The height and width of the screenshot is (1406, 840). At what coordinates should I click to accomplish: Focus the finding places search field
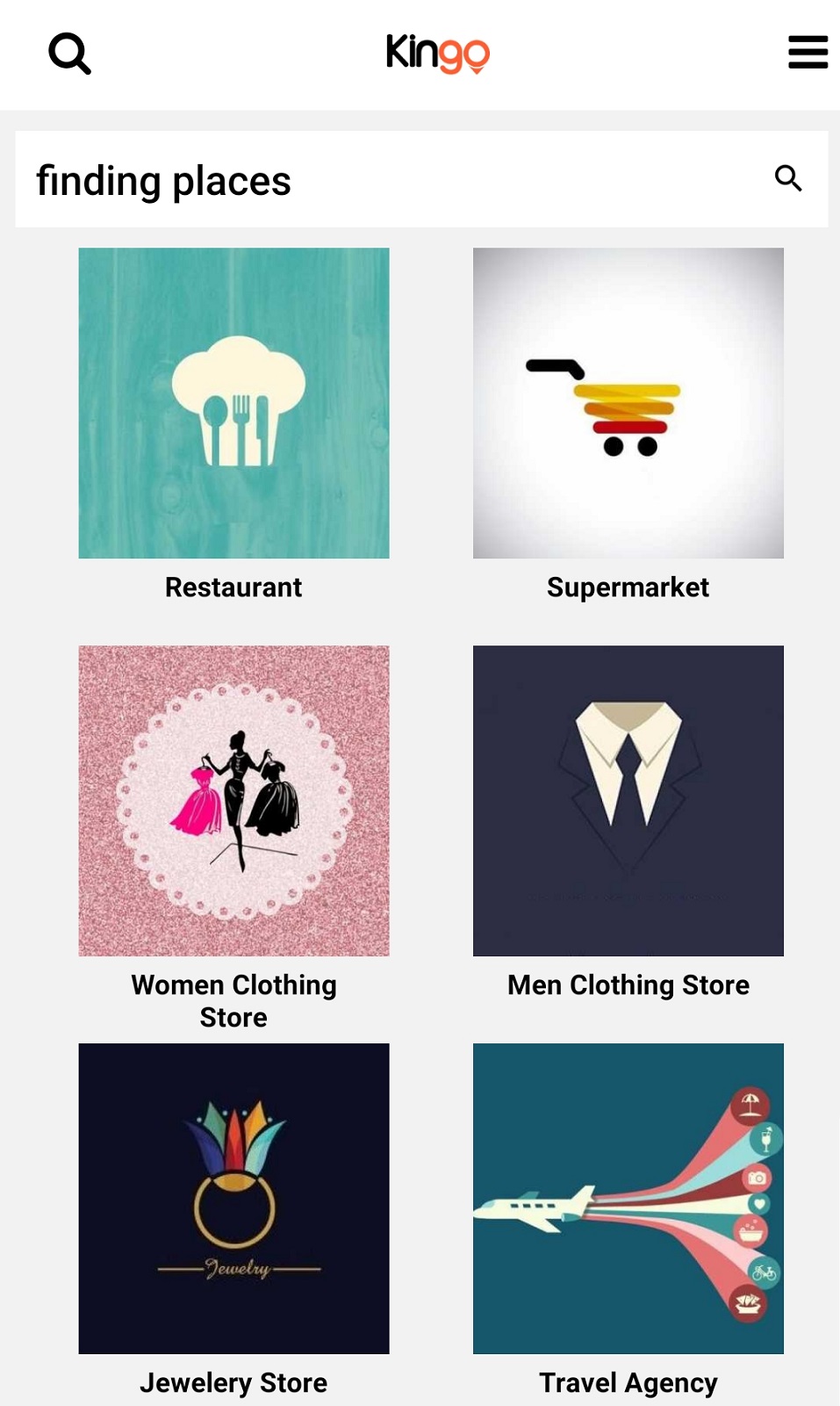386,180
